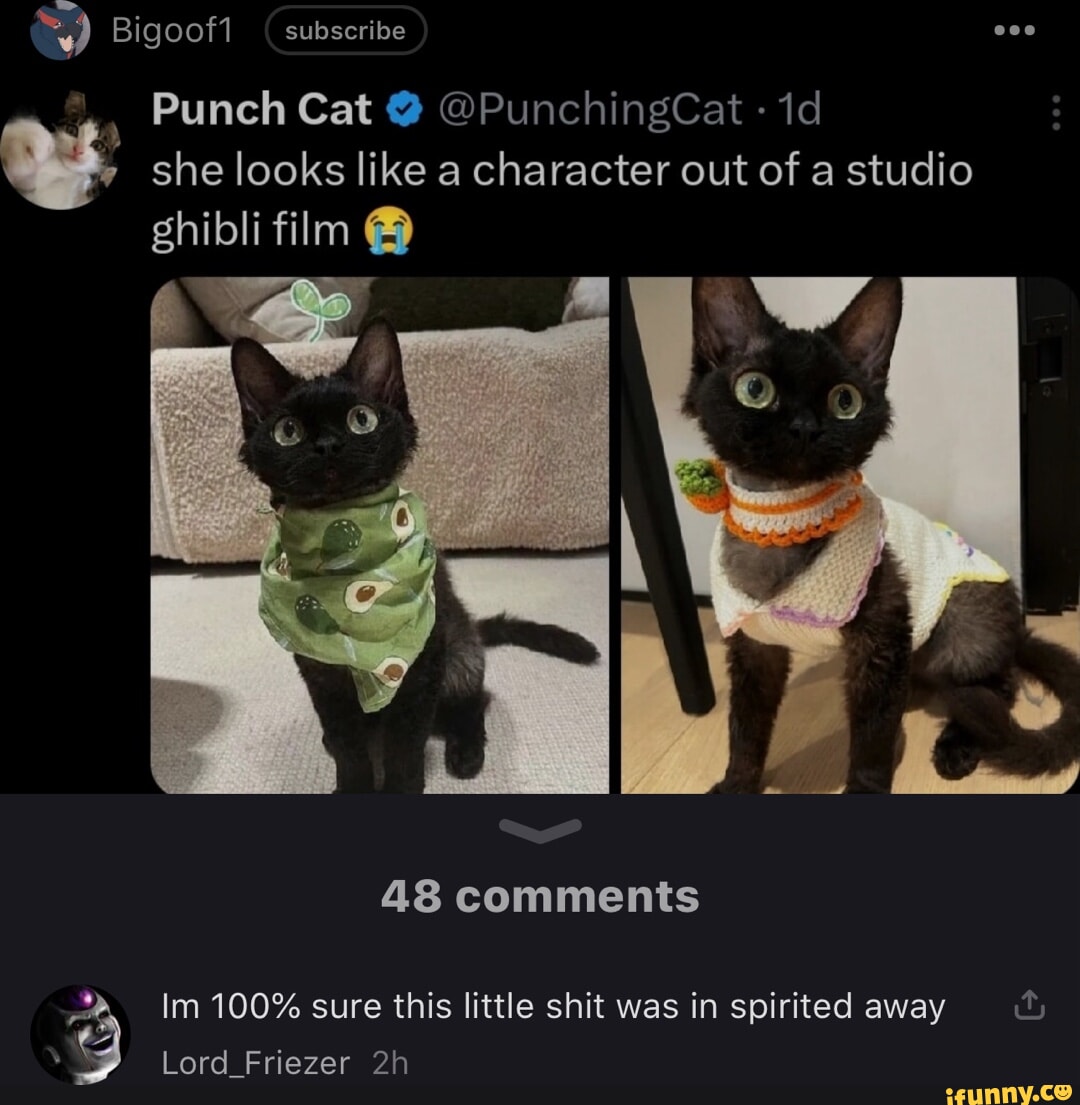The width and height of the screenshot is (1080, 1105).
Task: Click the ifunny.co watermark logo
Action: pos(1010,1093)
